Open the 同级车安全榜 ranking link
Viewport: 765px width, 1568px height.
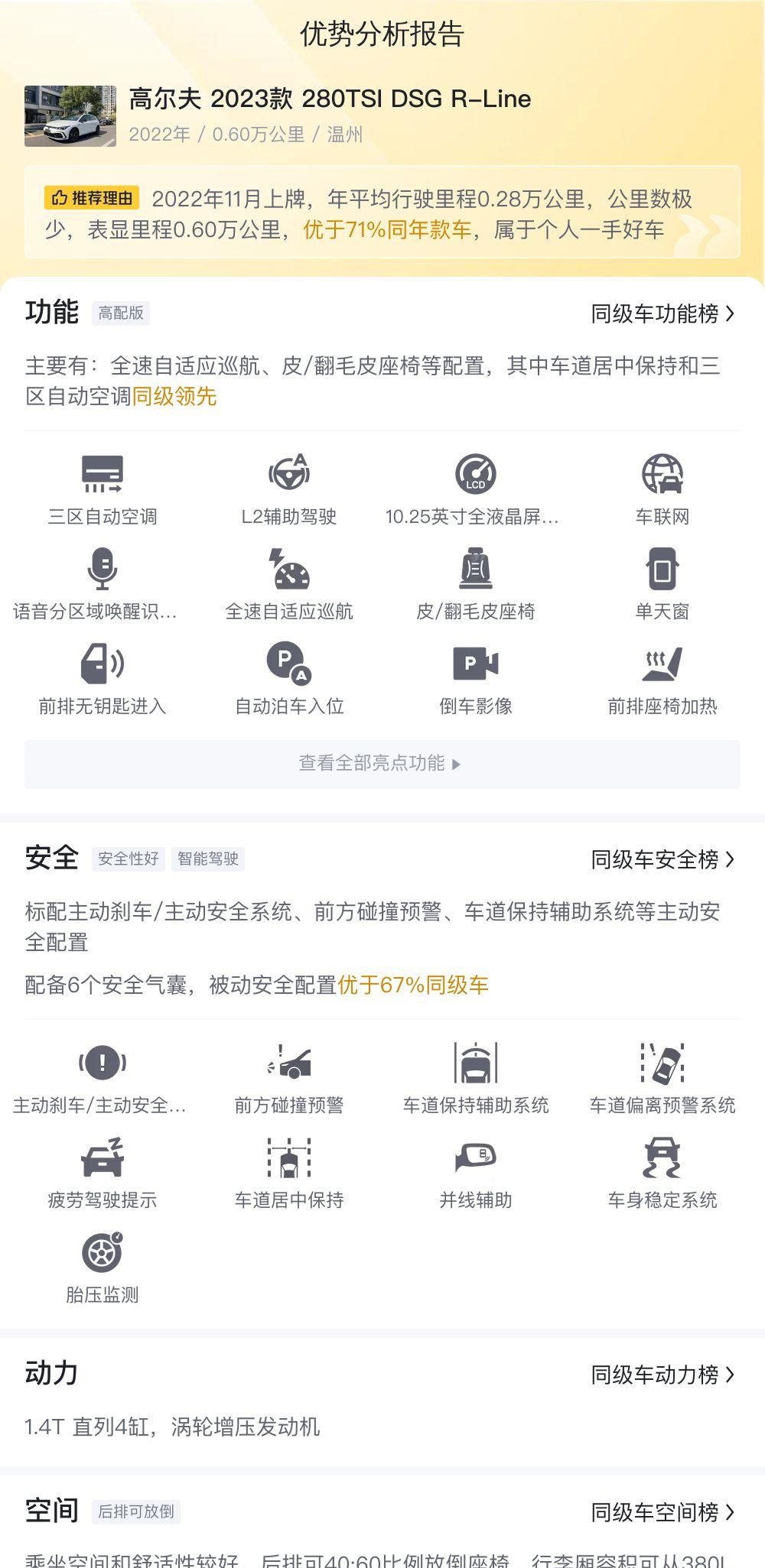coord(662,859)
